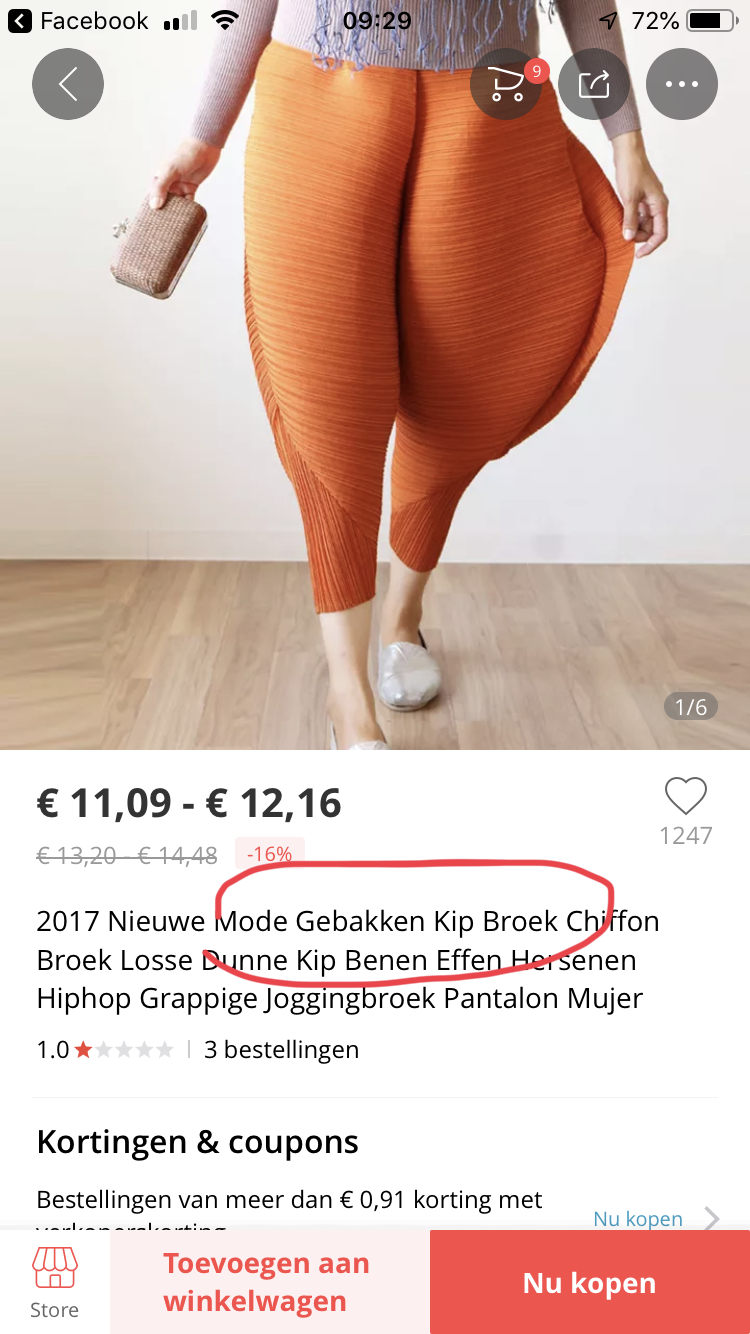Add this item to your wishlist

(x=686, y=797)
